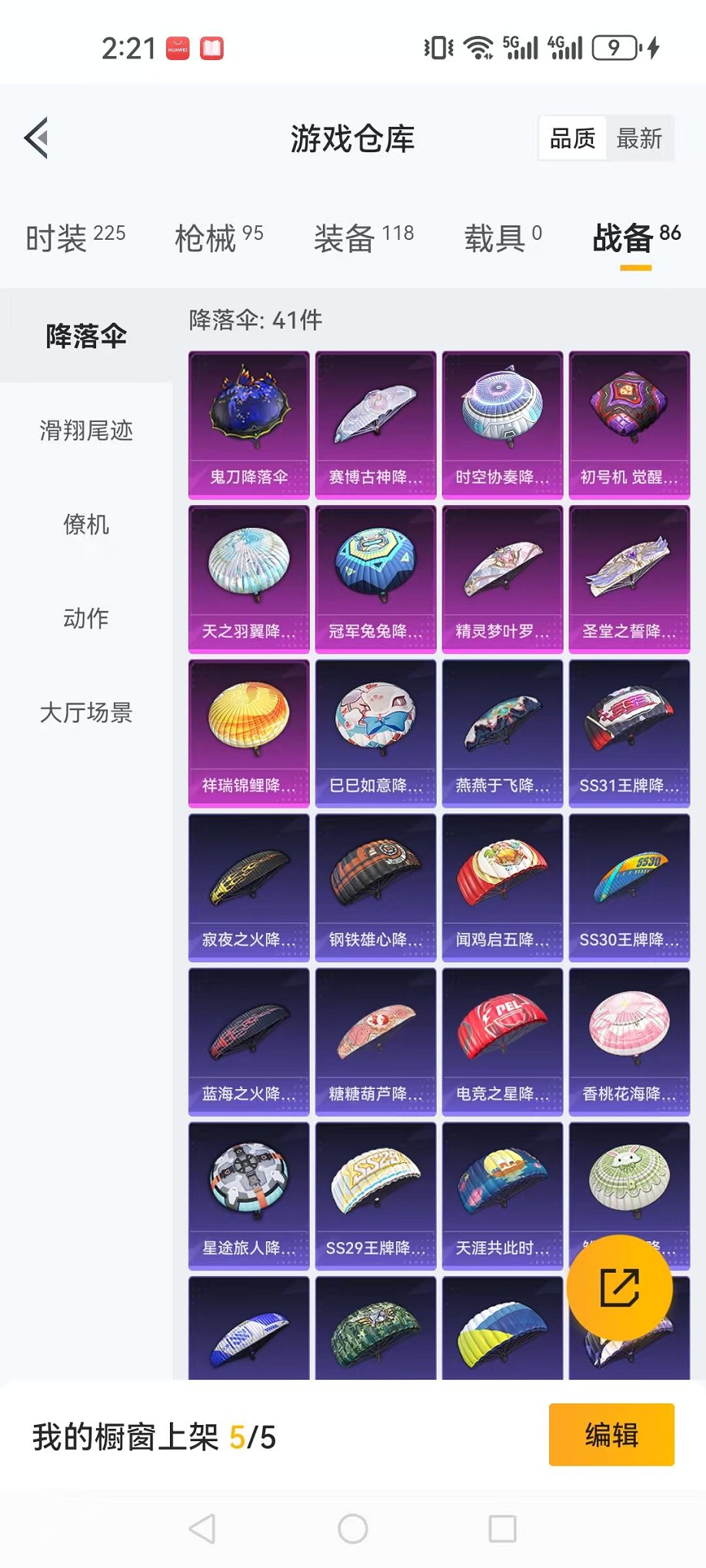The width and height of the screenshot is (706, 1568).
Task: Sort warehouse items by 最新
Action: (638, 139)
